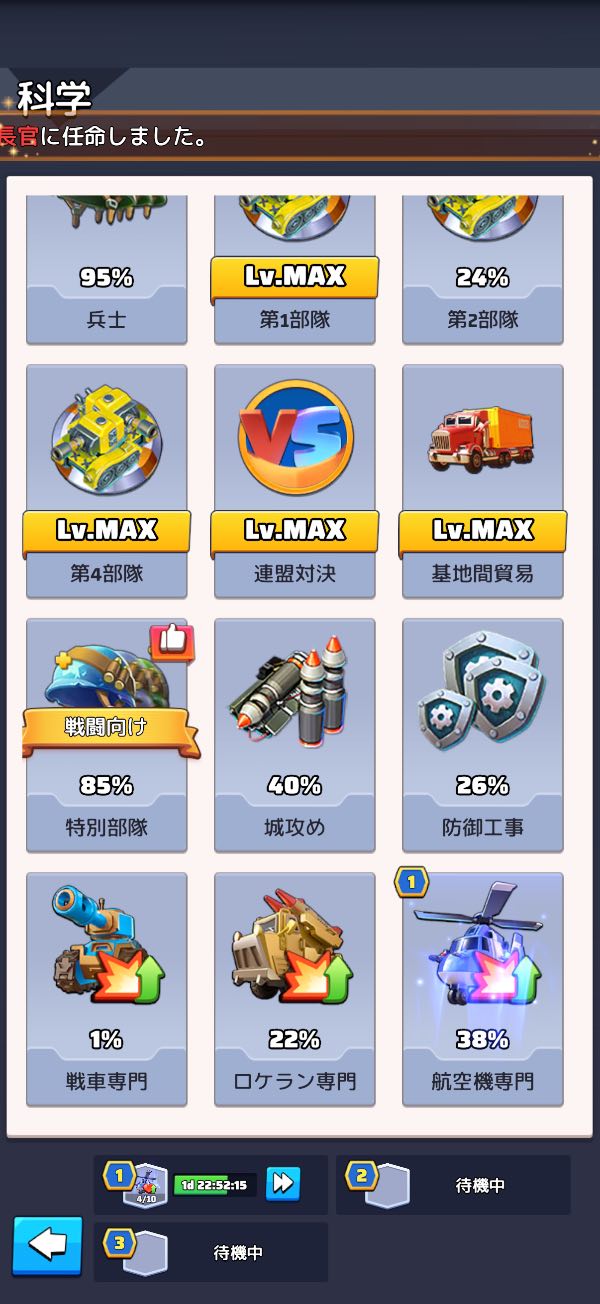
Task: Open the 兵士 research card
Action: point(106,270)
